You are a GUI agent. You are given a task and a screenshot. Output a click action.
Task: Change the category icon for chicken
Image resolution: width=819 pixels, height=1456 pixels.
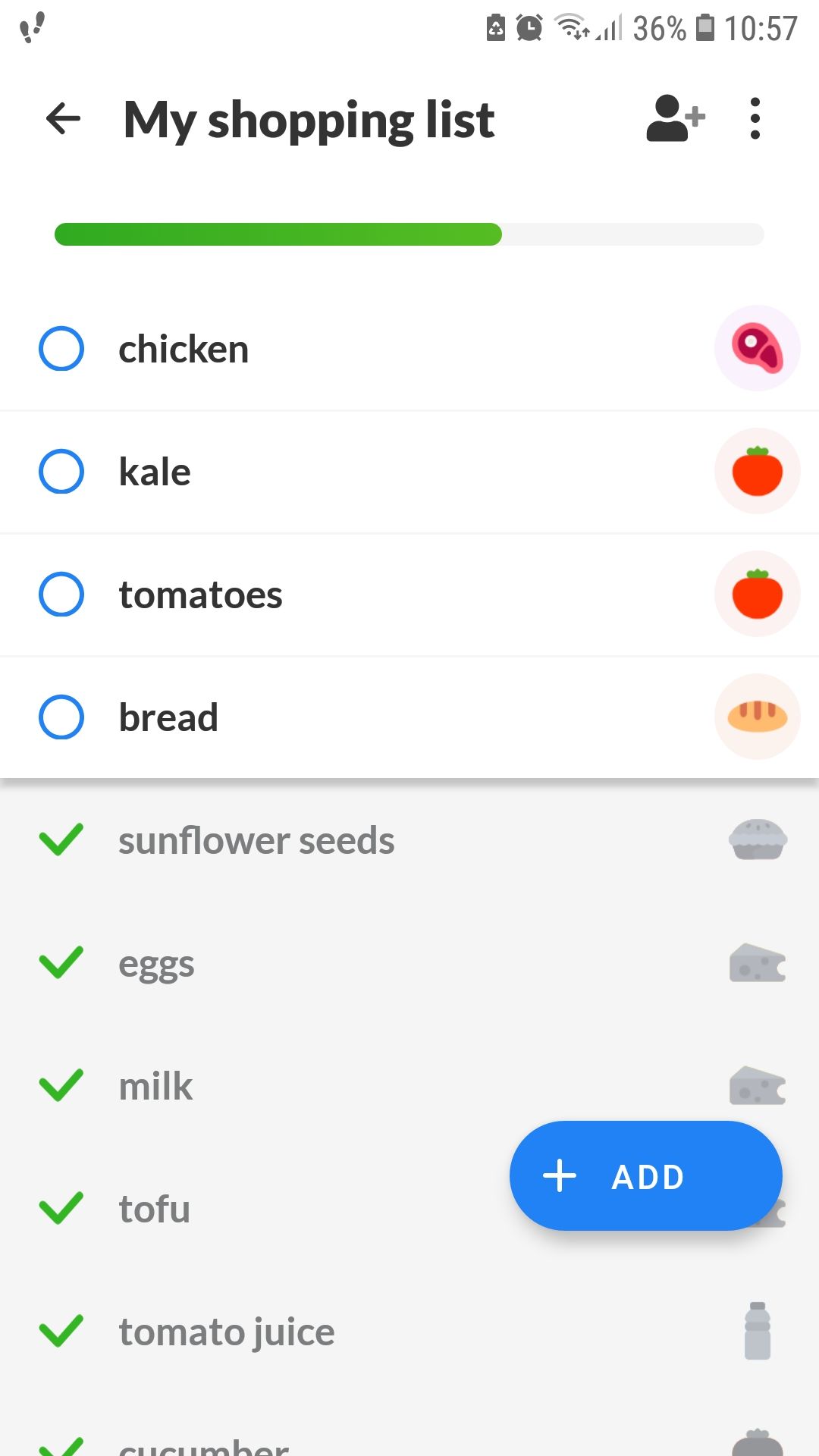coord(757,349)
